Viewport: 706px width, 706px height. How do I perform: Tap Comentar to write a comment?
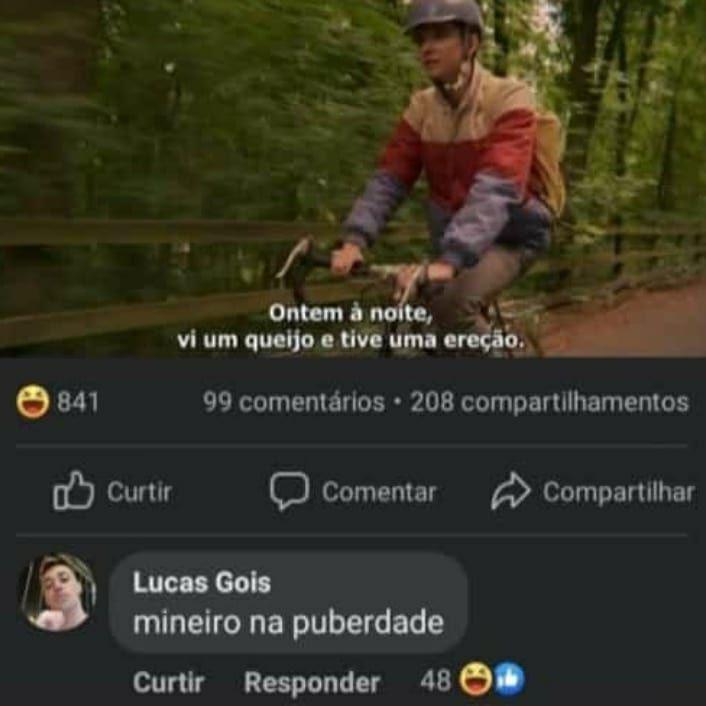coord(353,492)
